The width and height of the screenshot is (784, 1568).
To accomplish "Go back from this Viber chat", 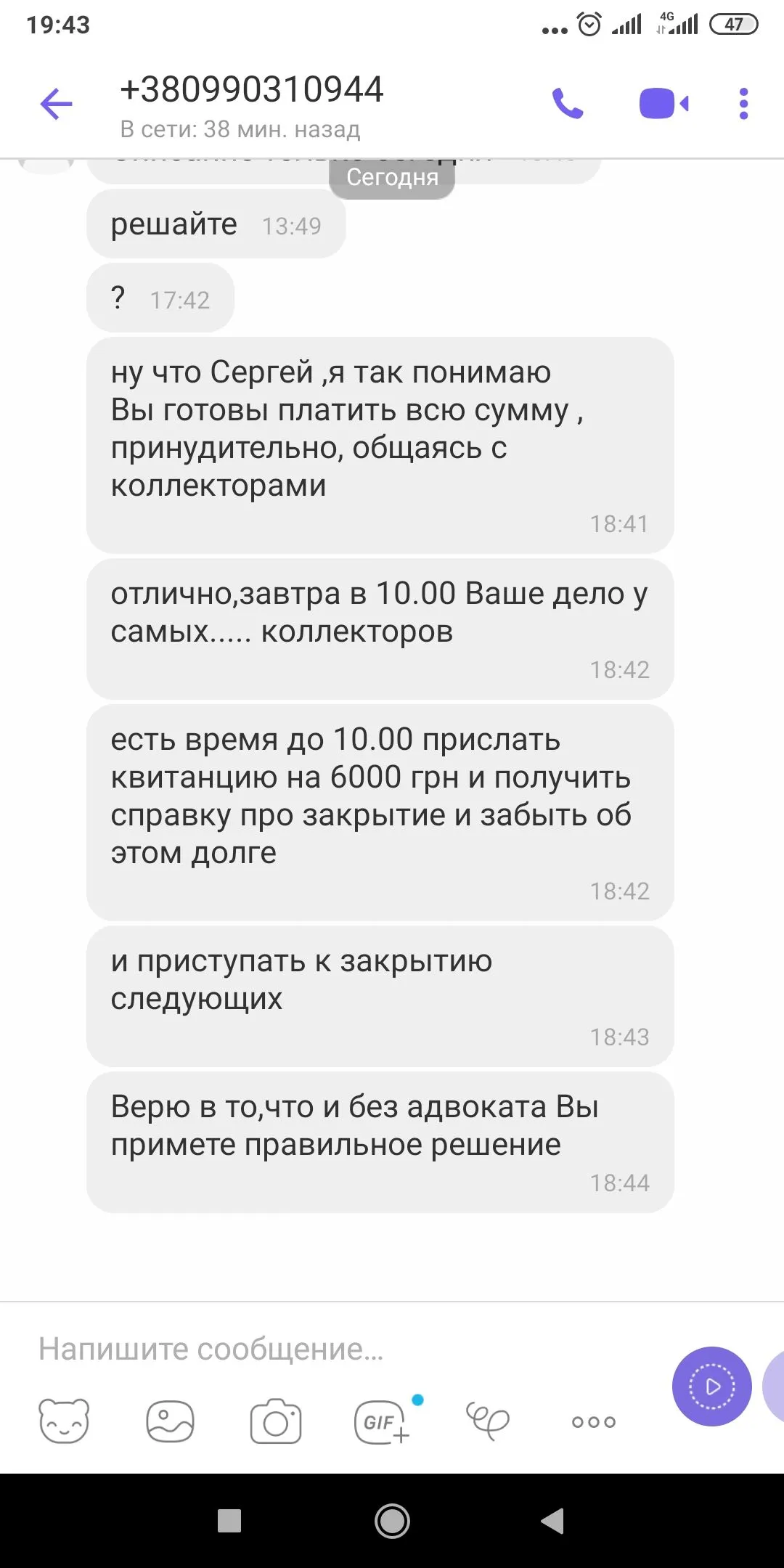I will (56, 104).
